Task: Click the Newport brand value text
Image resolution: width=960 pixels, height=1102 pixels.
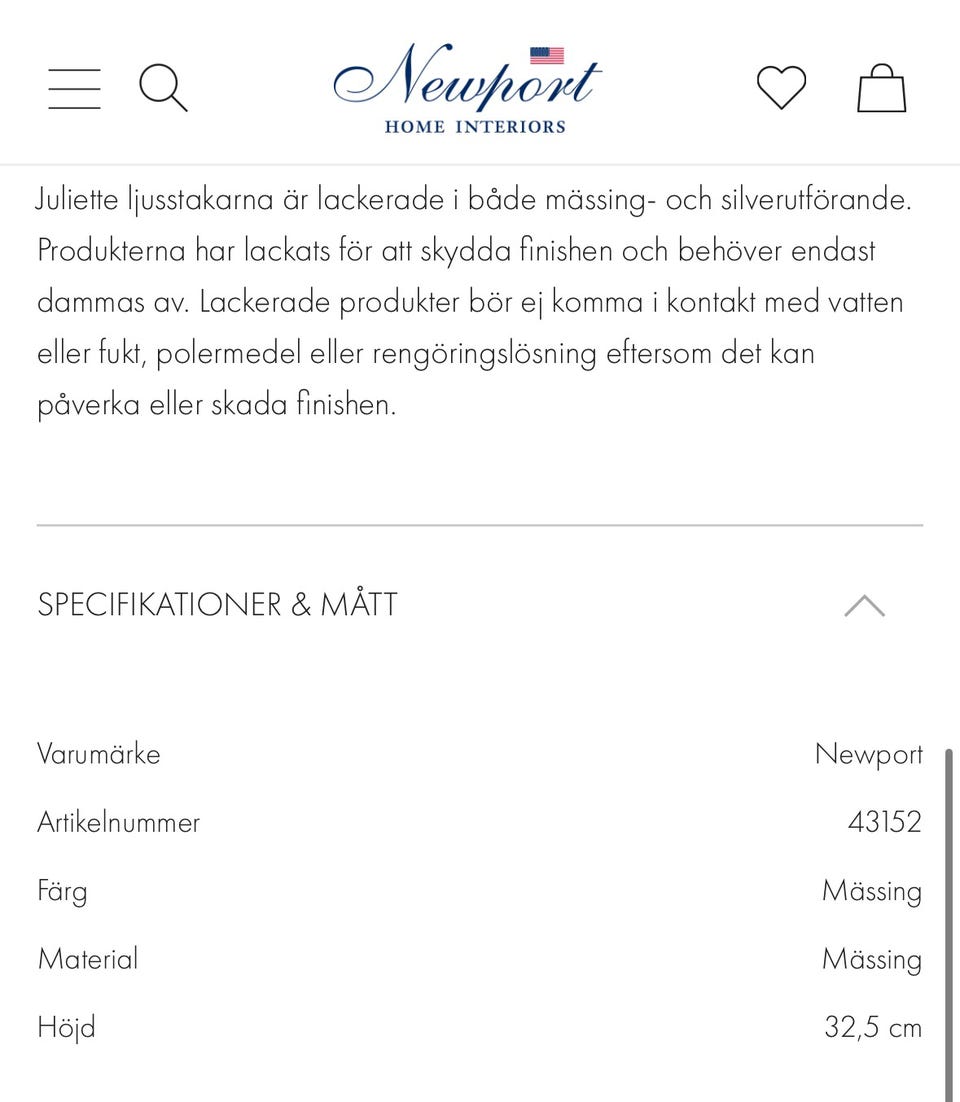Action: click(x=868, y=754)
